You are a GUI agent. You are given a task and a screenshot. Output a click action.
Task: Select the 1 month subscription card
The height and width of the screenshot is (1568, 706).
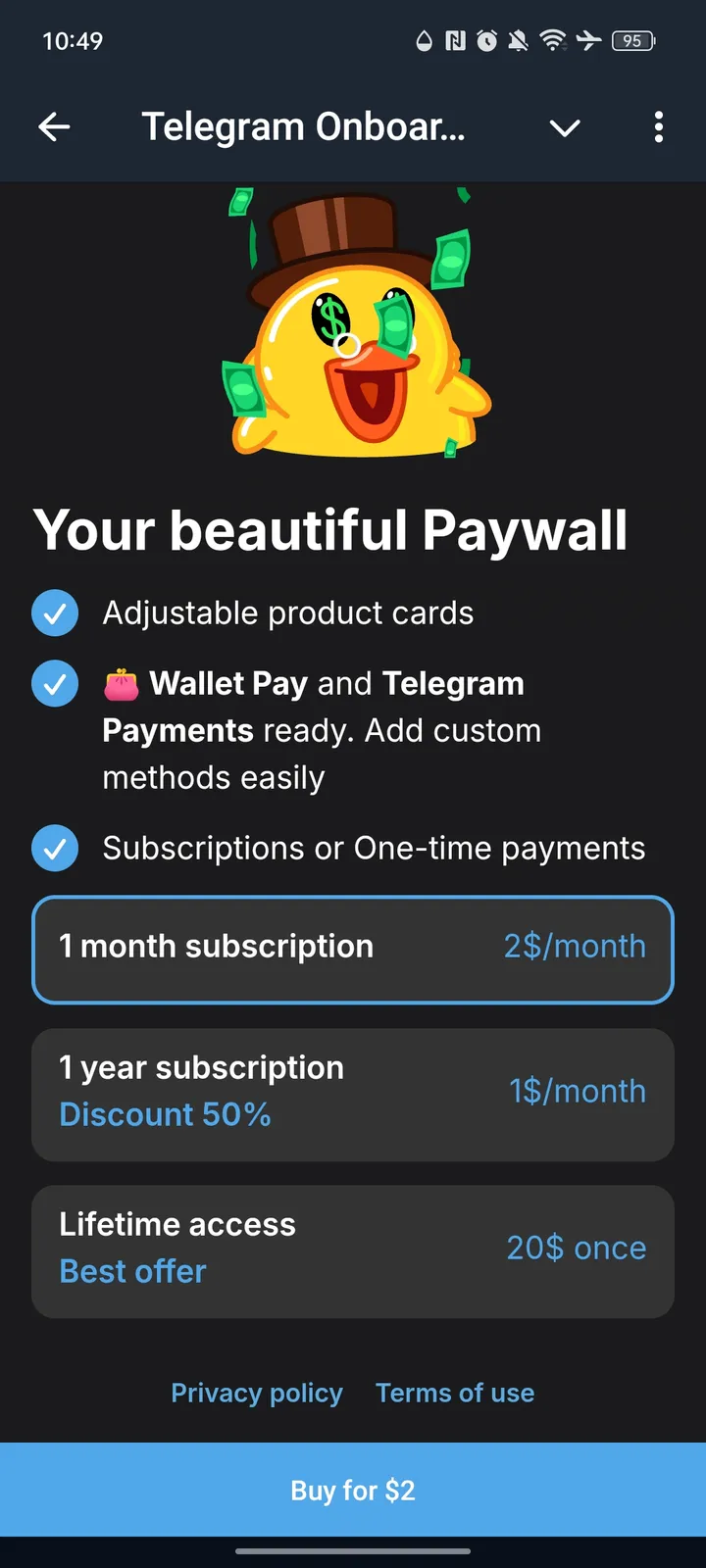click(353, 949)
